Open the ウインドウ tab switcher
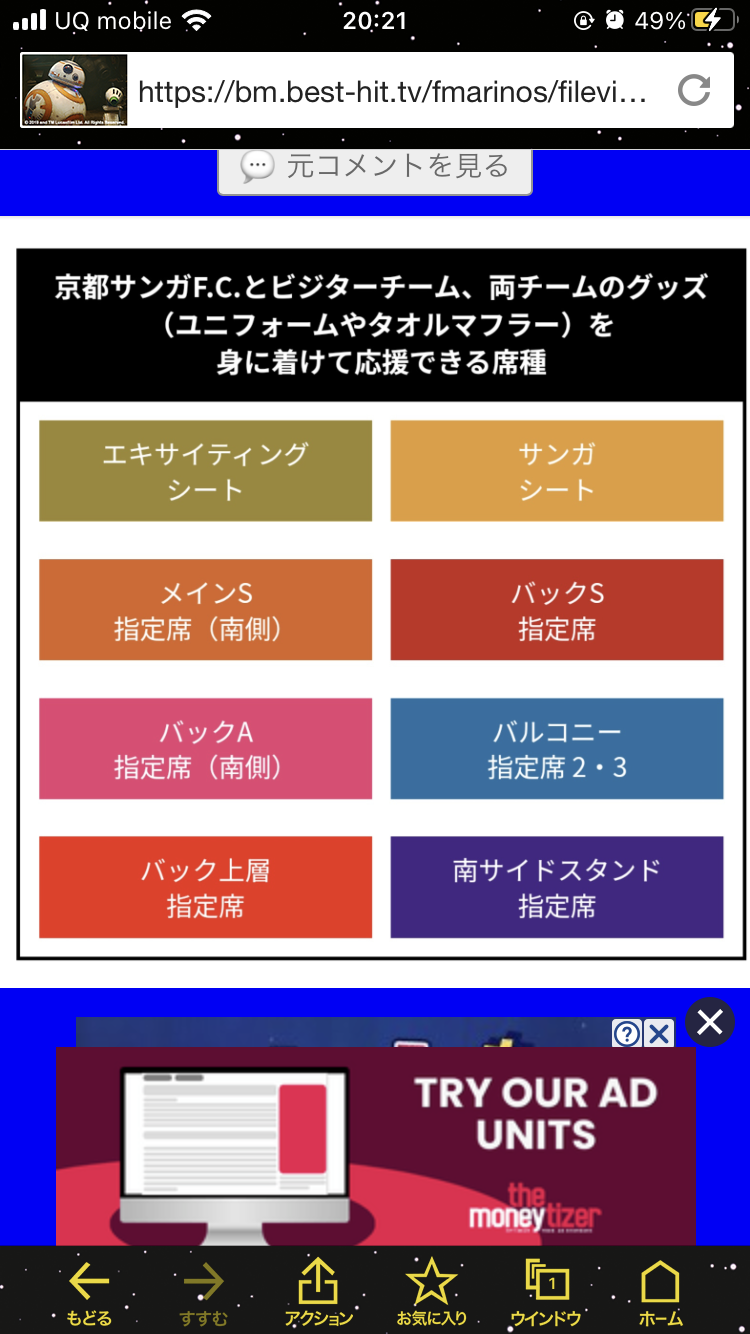Viewport: 750px width, 1334px height. point(546,1292)
